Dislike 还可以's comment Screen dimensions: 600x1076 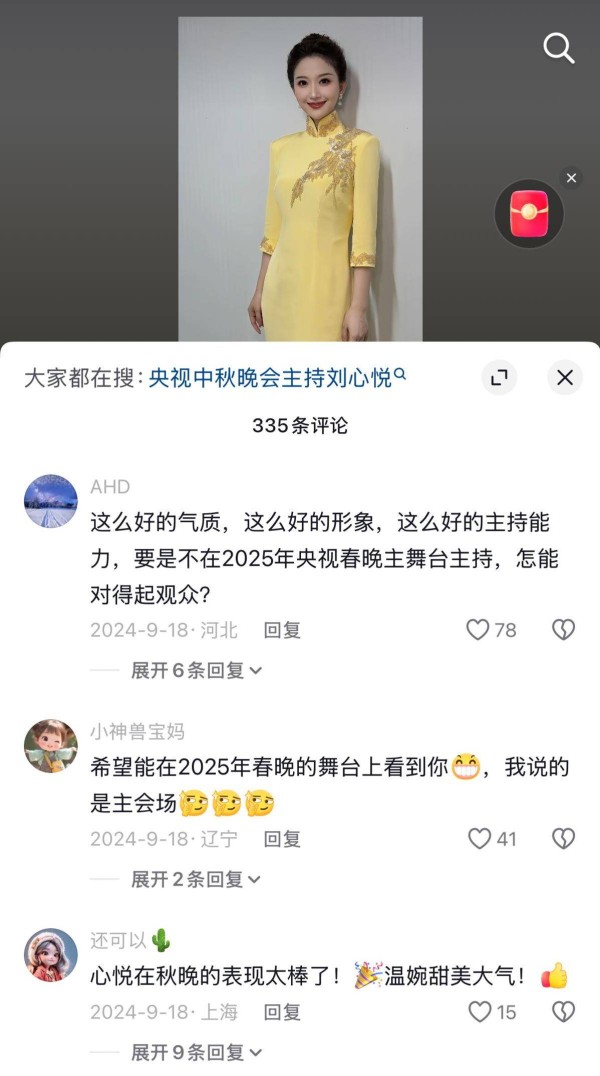[x=564, y=1012]
